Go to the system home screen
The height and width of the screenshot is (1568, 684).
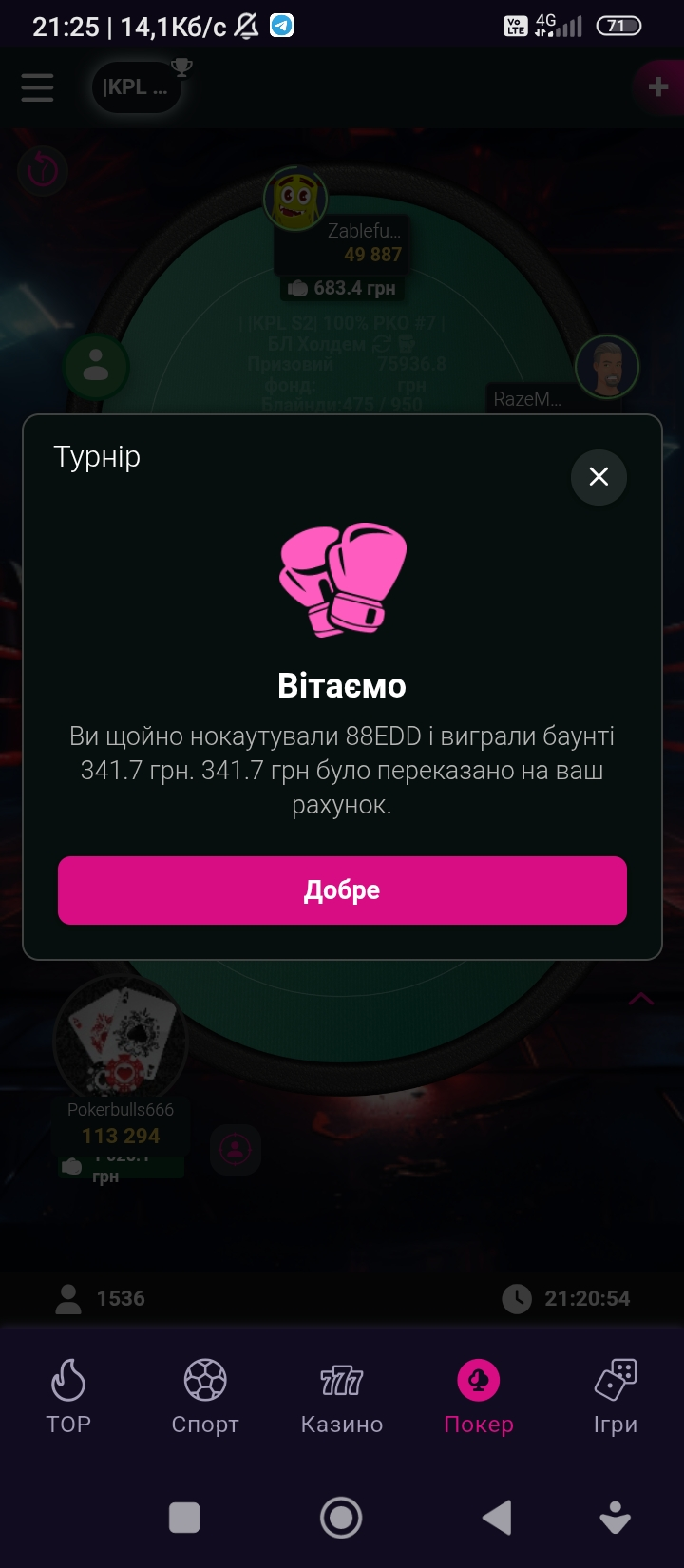(341, 1518)
